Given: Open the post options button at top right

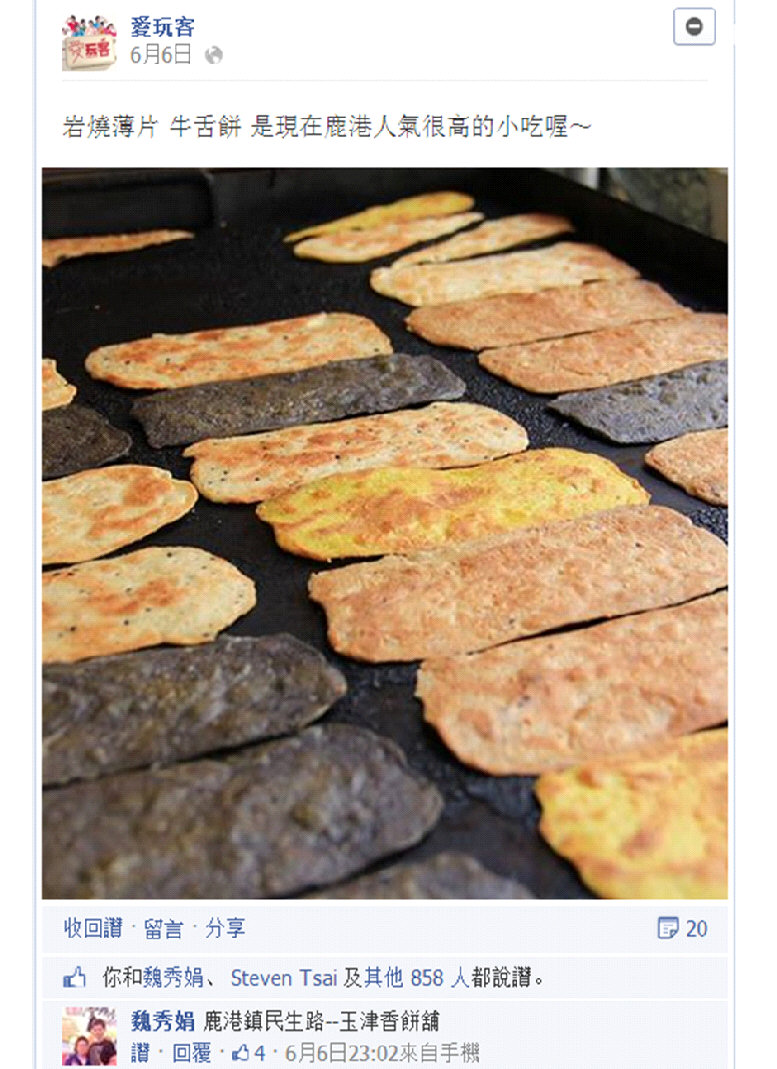Looking at the screenshot, I should pos(694,26).
